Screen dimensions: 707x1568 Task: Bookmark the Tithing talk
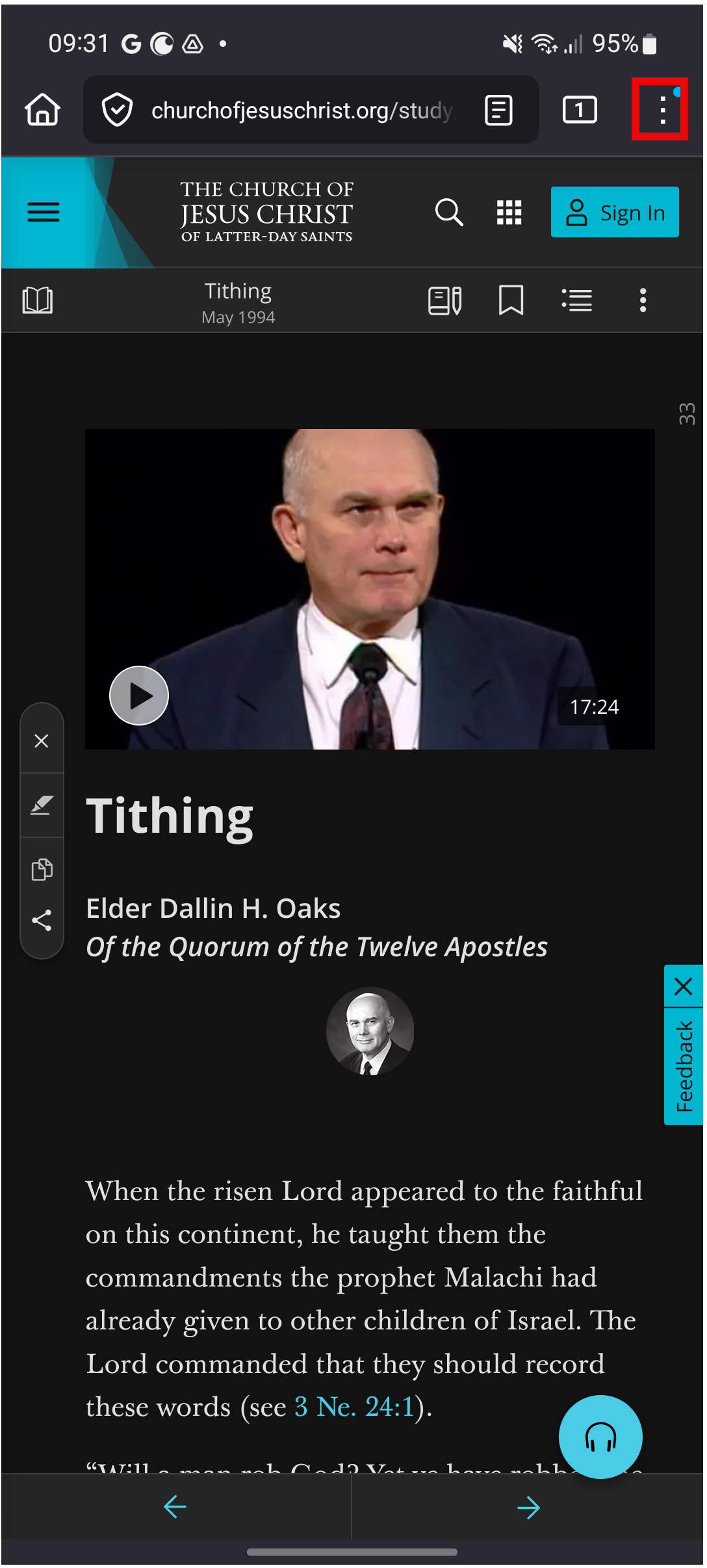[511, 300]
